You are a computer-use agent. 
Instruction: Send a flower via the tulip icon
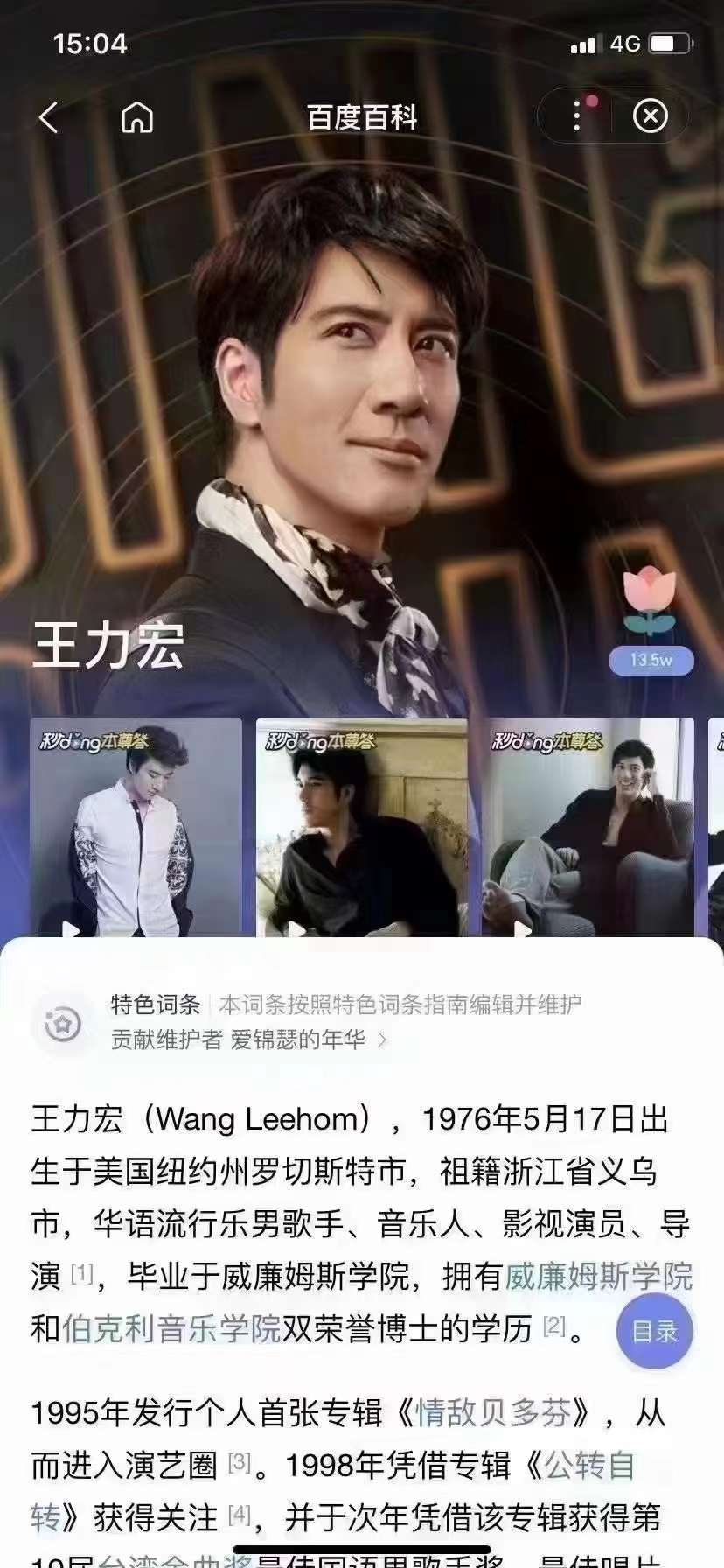[x=650, y=600]
